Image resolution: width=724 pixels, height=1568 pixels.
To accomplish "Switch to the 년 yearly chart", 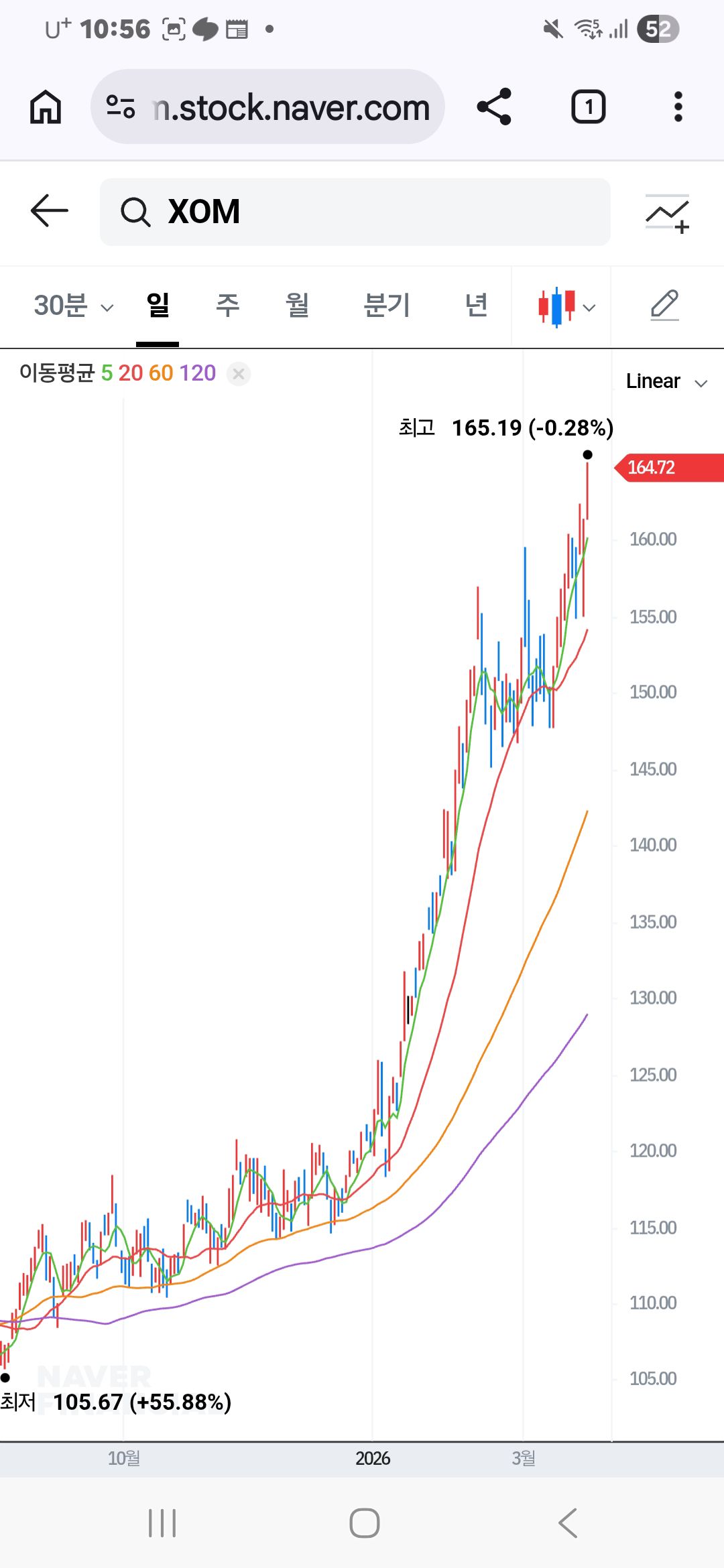I will click(476, 306).
